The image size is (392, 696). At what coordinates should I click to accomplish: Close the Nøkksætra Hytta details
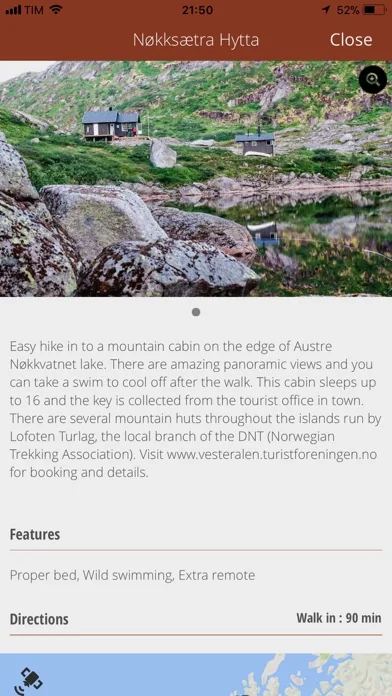pos(351,40)
